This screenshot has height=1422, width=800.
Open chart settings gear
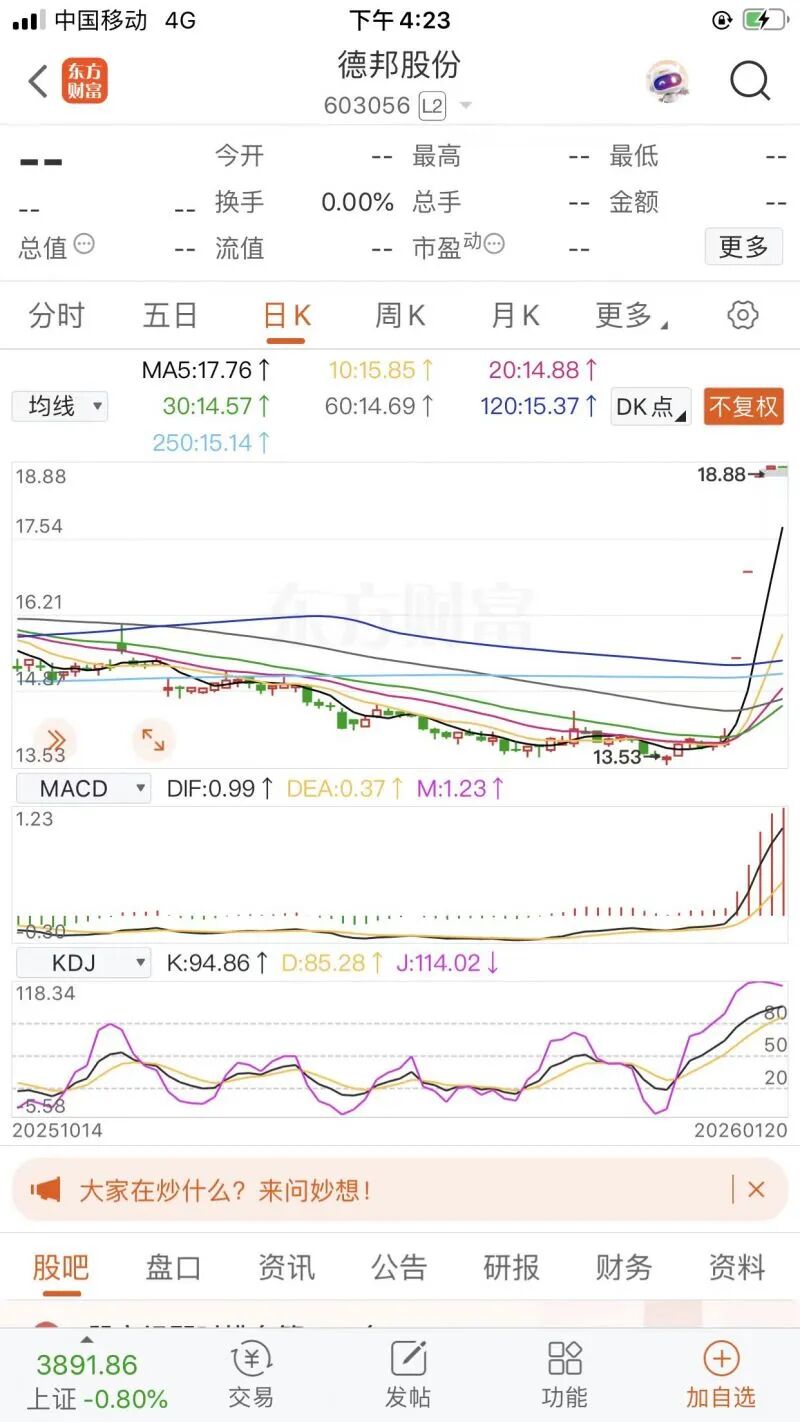pyautogui.click(x=742, y=316)
